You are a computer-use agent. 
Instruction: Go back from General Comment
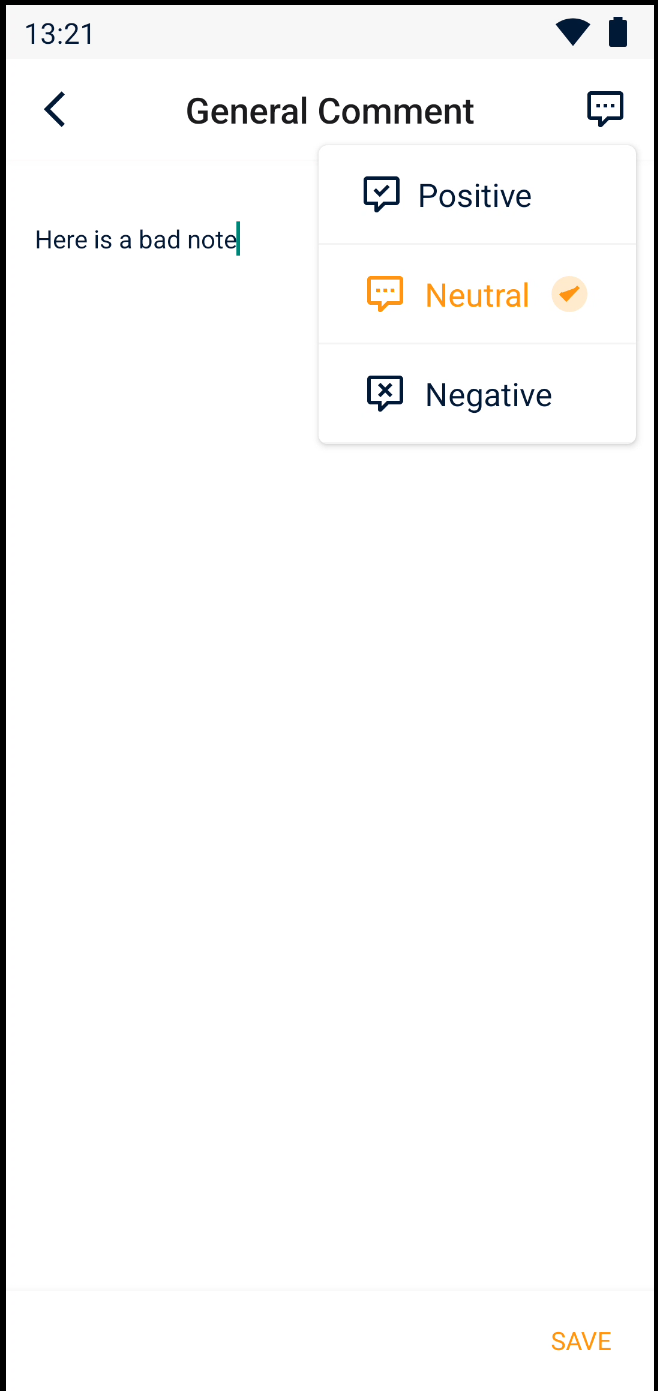pos(55,110)
